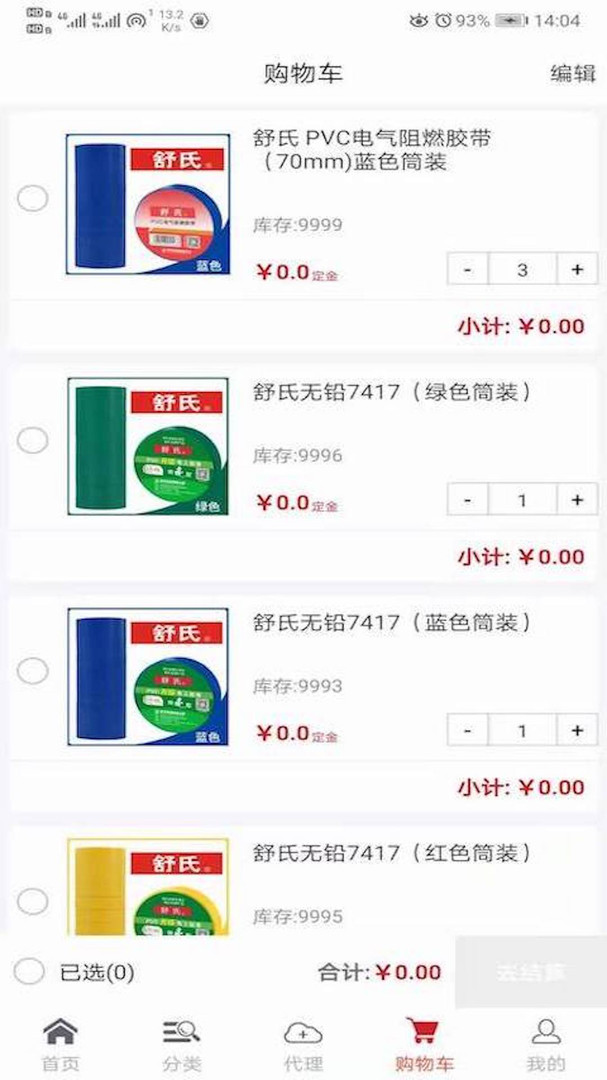The height and width of the screenshot is (1080, 607).
Task: Go to the 代理 tab
Action: click(x=303, y=1044)
